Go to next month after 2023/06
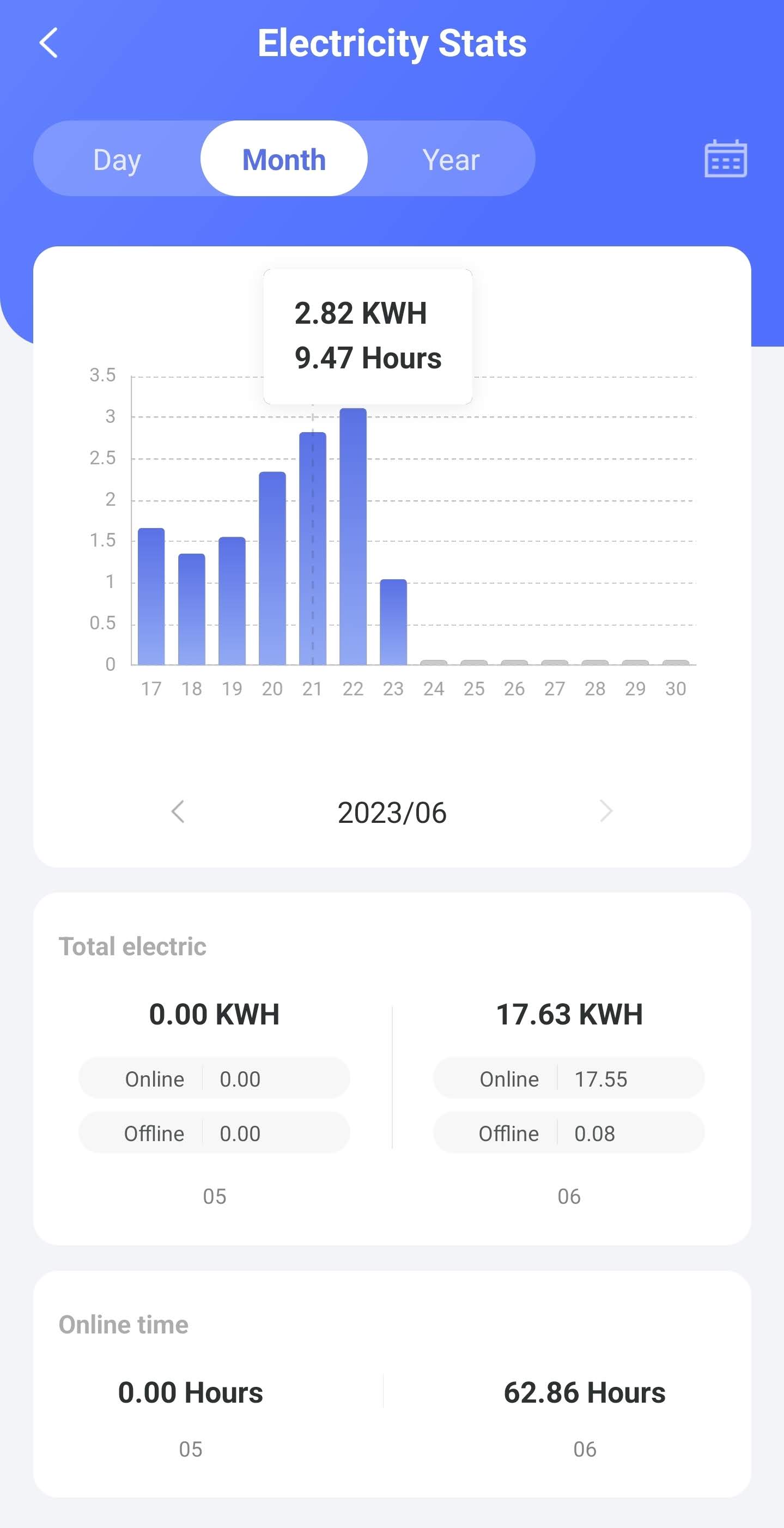This screenshot has height=1528, width=784. pos(605,811)
